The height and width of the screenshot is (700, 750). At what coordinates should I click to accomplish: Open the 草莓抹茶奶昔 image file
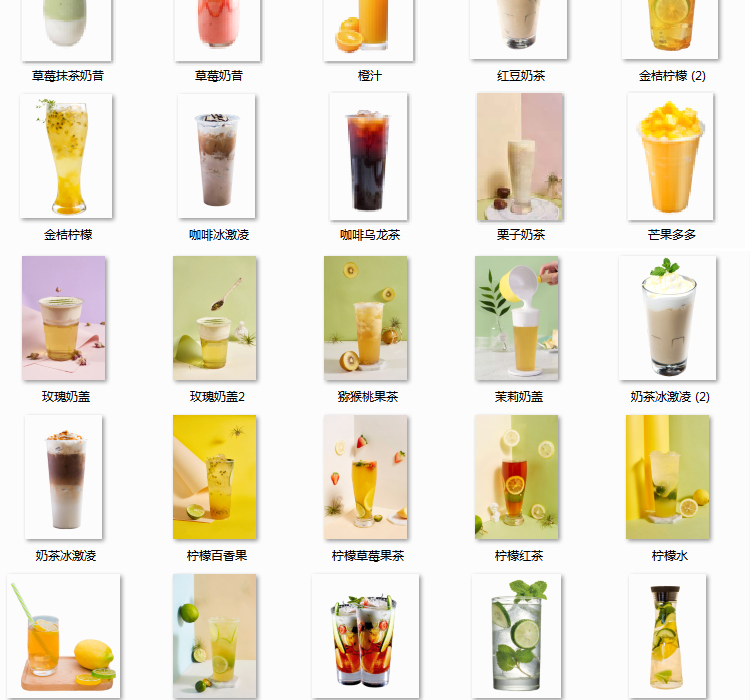point(66,28)
